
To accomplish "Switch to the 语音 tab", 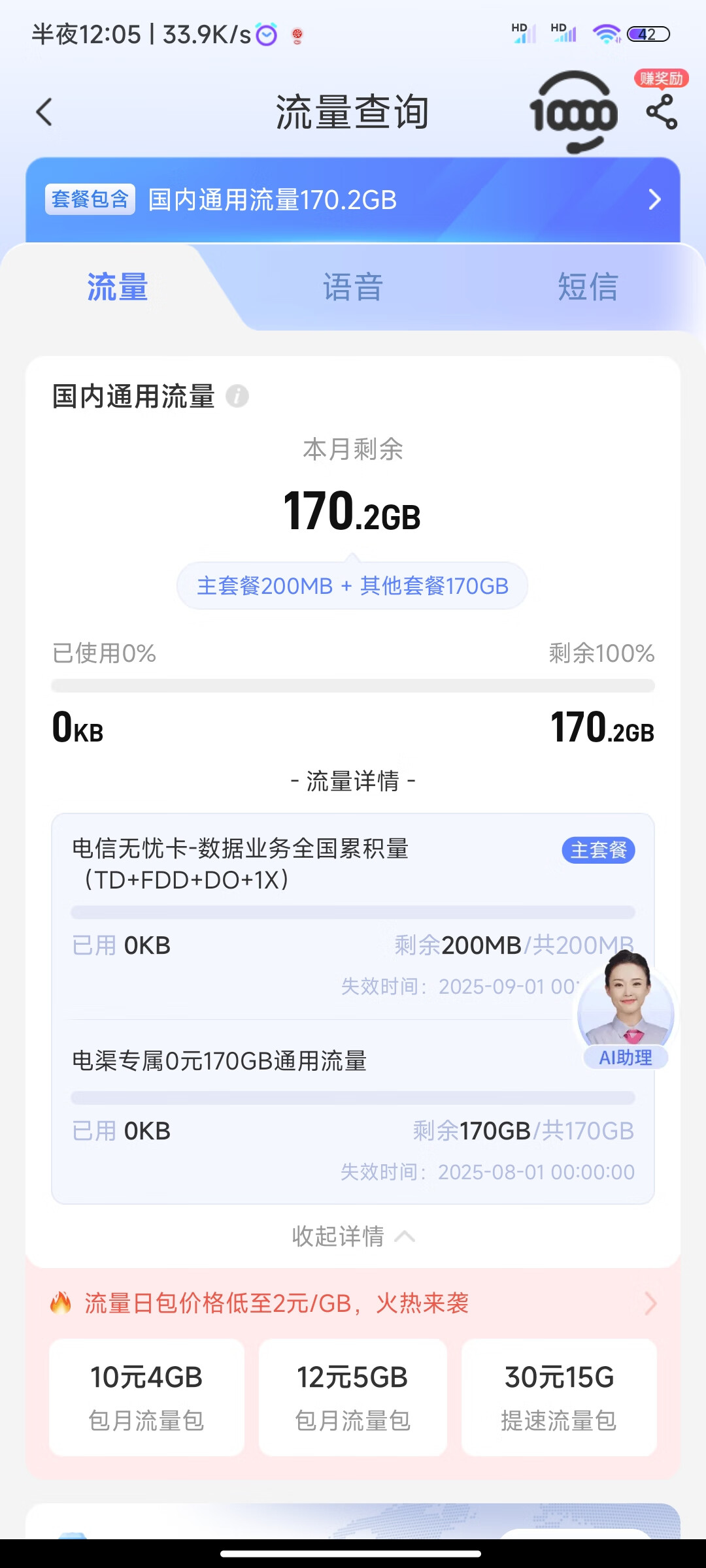I will (x=353, y=287).
